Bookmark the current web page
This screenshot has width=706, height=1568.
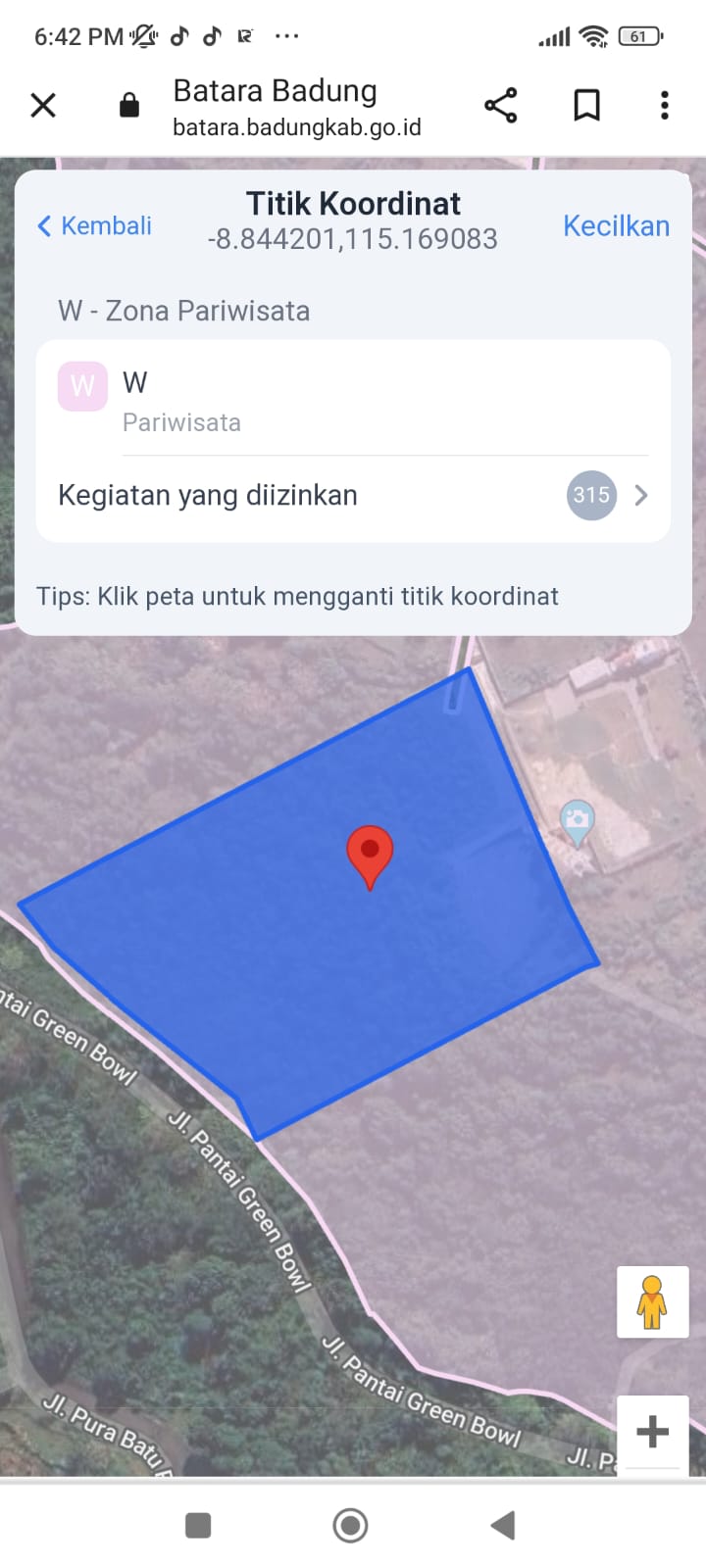[586, 105]
